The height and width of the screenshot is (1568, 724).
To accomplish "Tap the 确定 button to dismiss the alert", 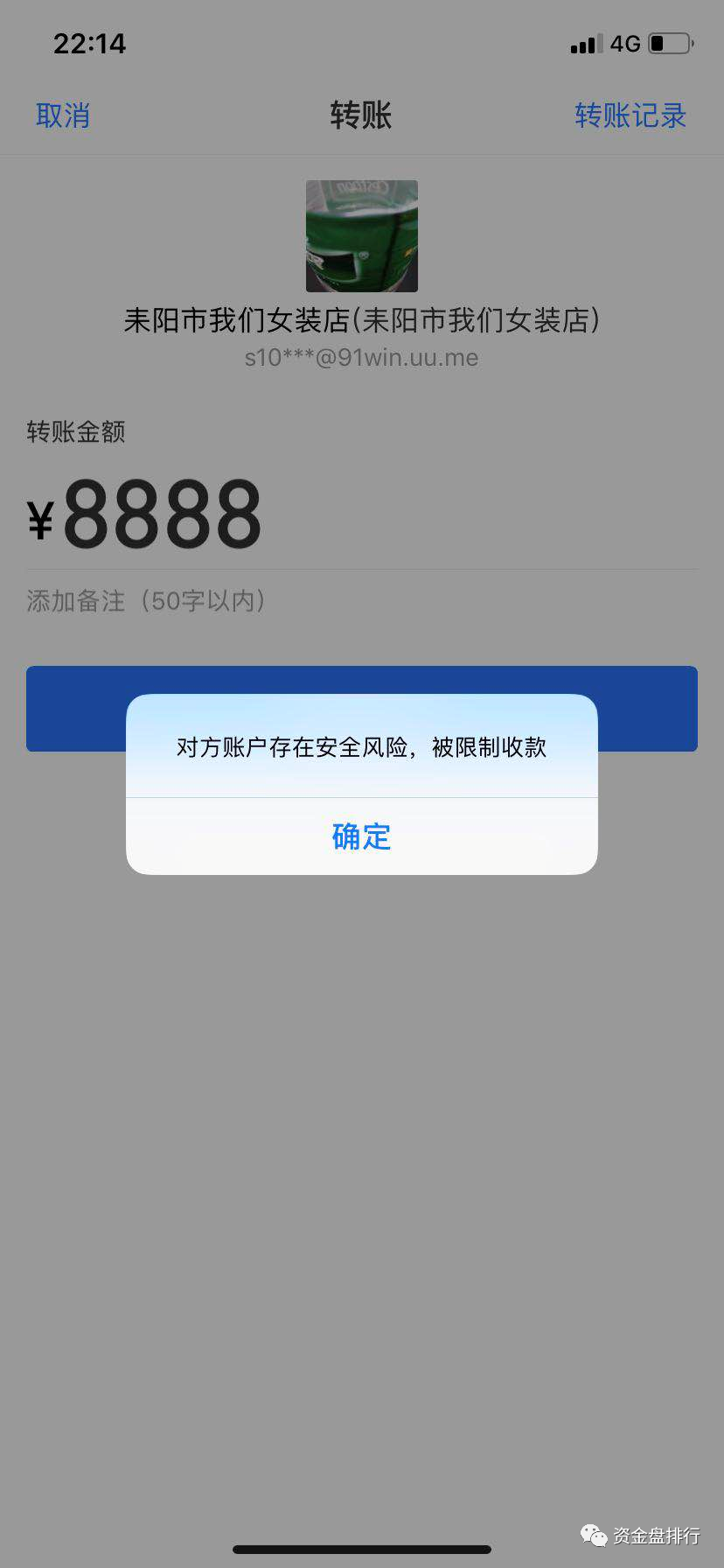I will 361,836.
